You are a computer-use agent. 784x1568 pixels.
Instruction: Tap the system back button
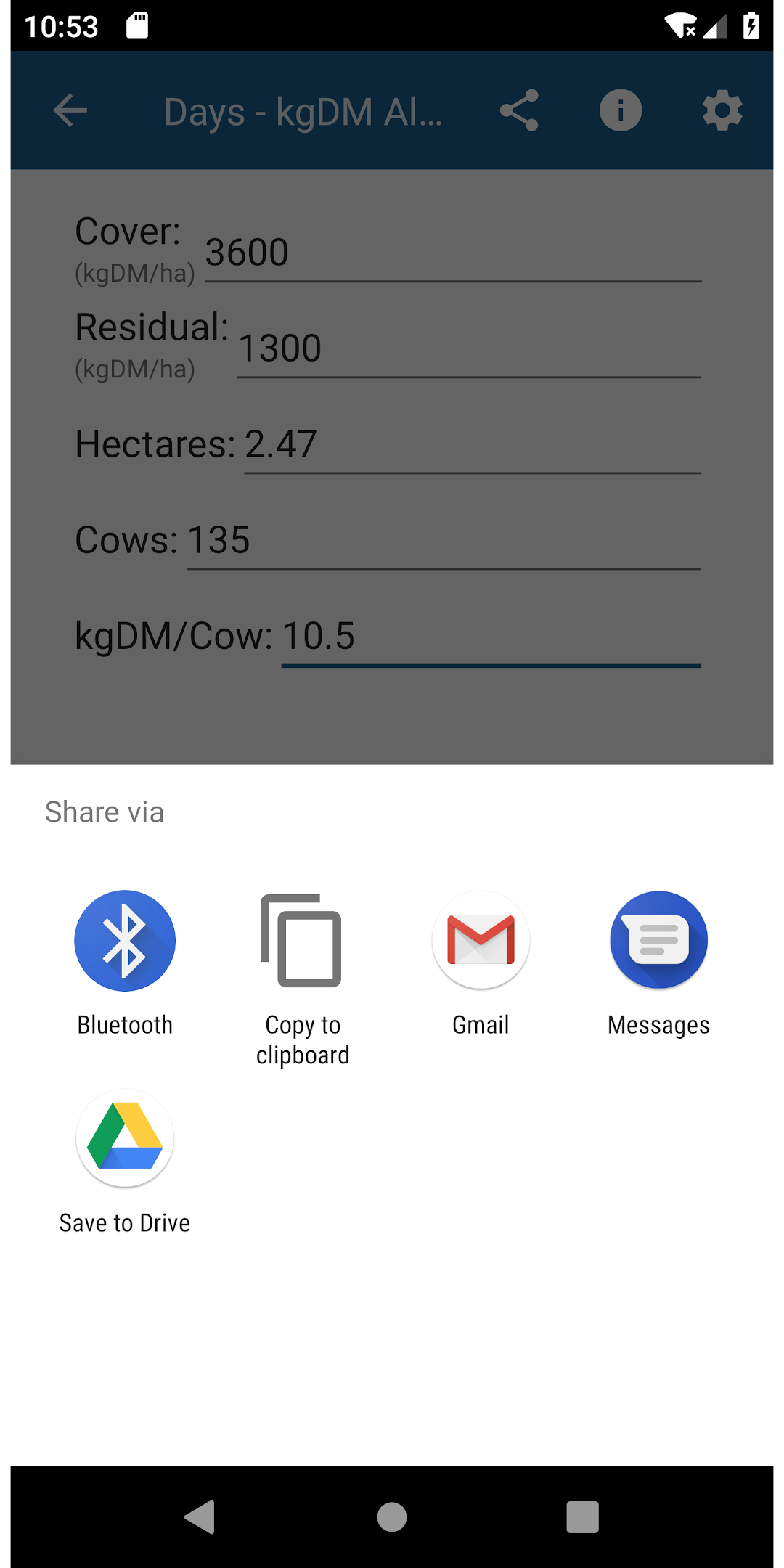click(200, 1516)
